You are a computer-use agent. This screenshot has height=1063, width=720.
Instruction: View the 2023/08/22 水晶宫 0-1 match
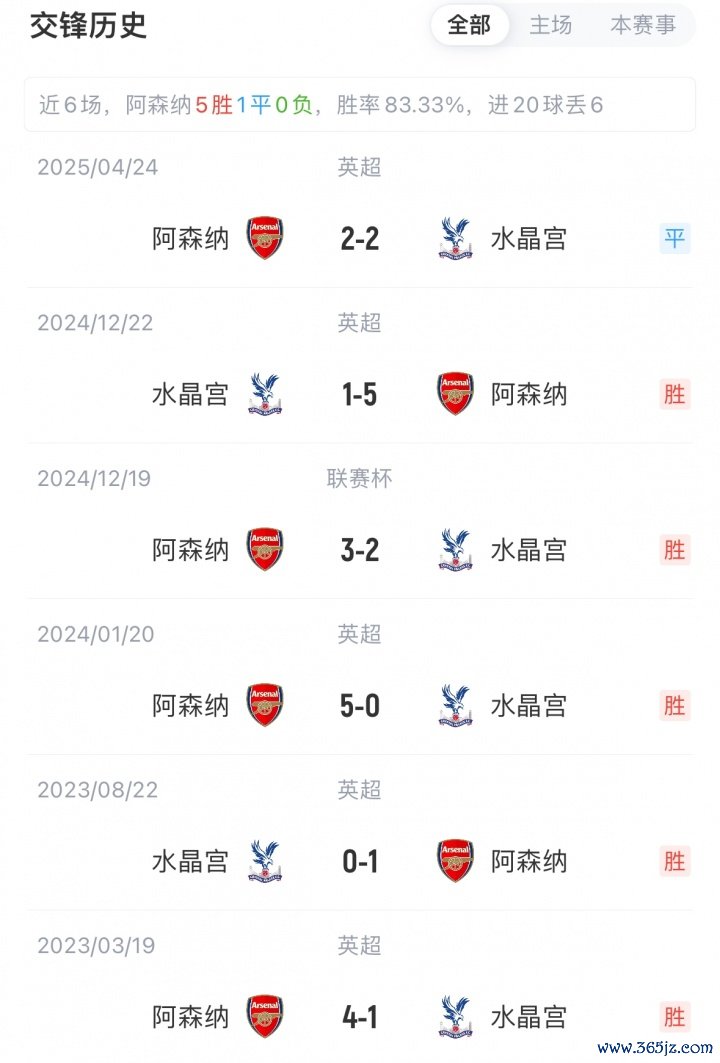[360, 861]
